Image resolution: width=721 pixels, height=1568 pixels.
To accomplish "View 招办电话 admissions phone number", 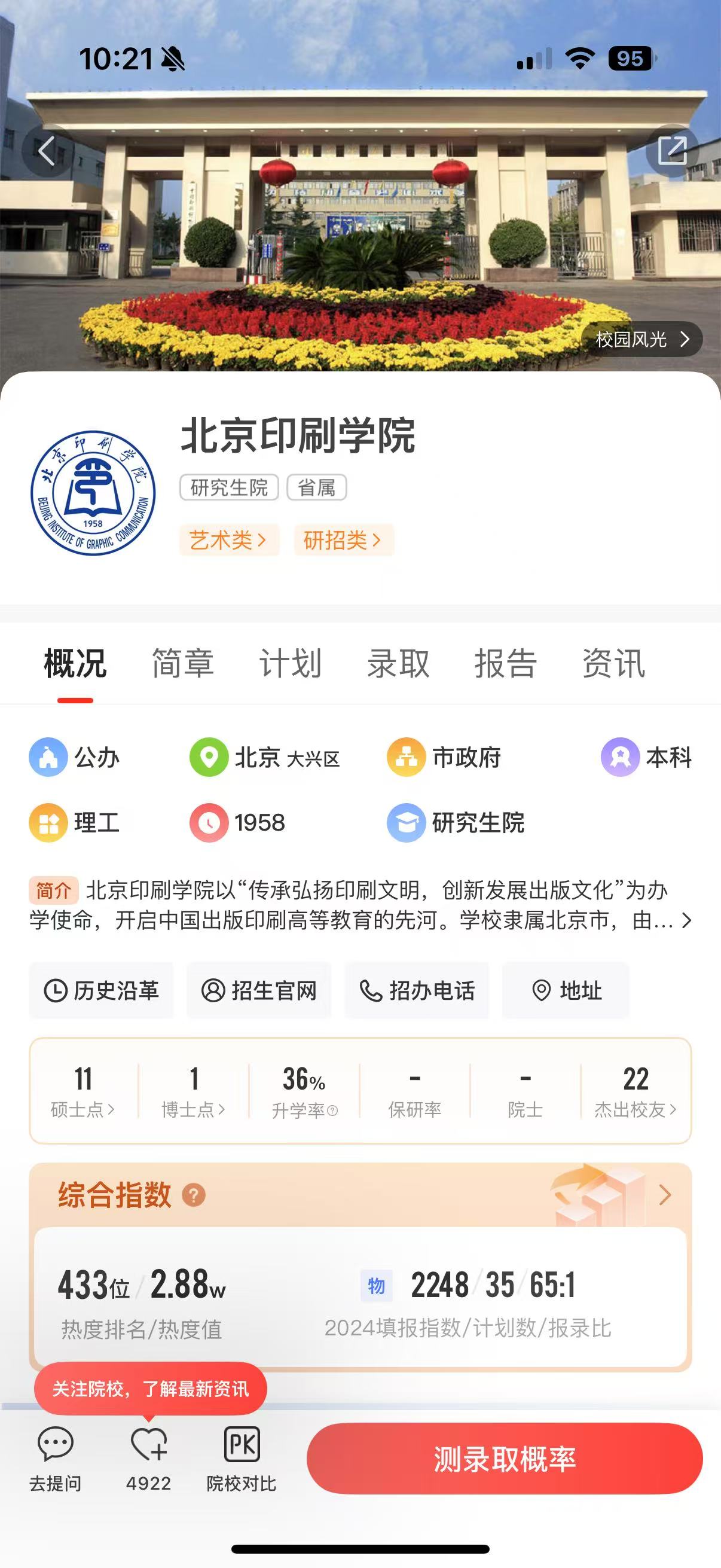I will click(417, 990).
